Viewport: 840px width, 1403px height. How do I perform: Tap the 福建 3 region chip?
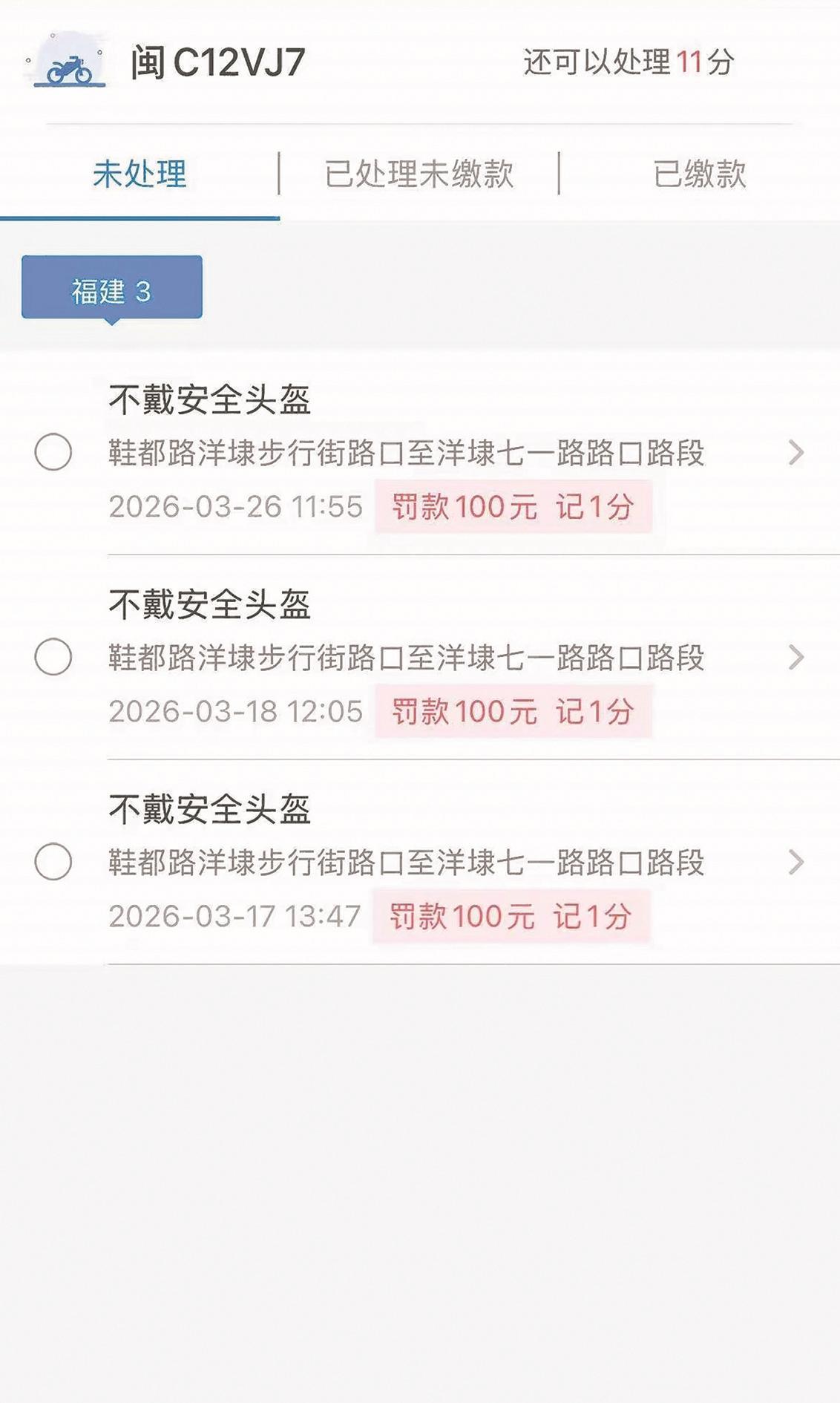point(112,288)
